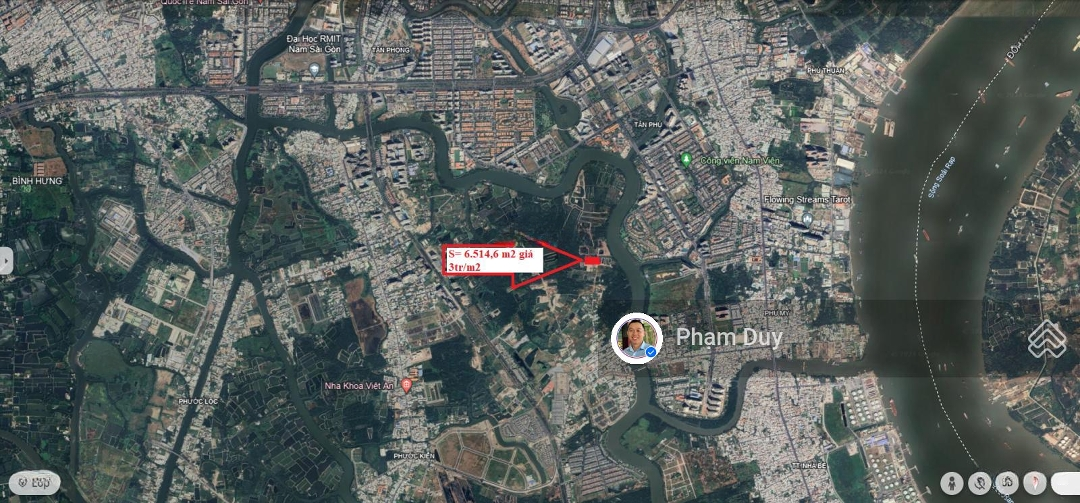The width and height of the screenshot is (1080, 503).
Task: Open Nha Khoa Việt An map marker
Action: click(407, 384)
